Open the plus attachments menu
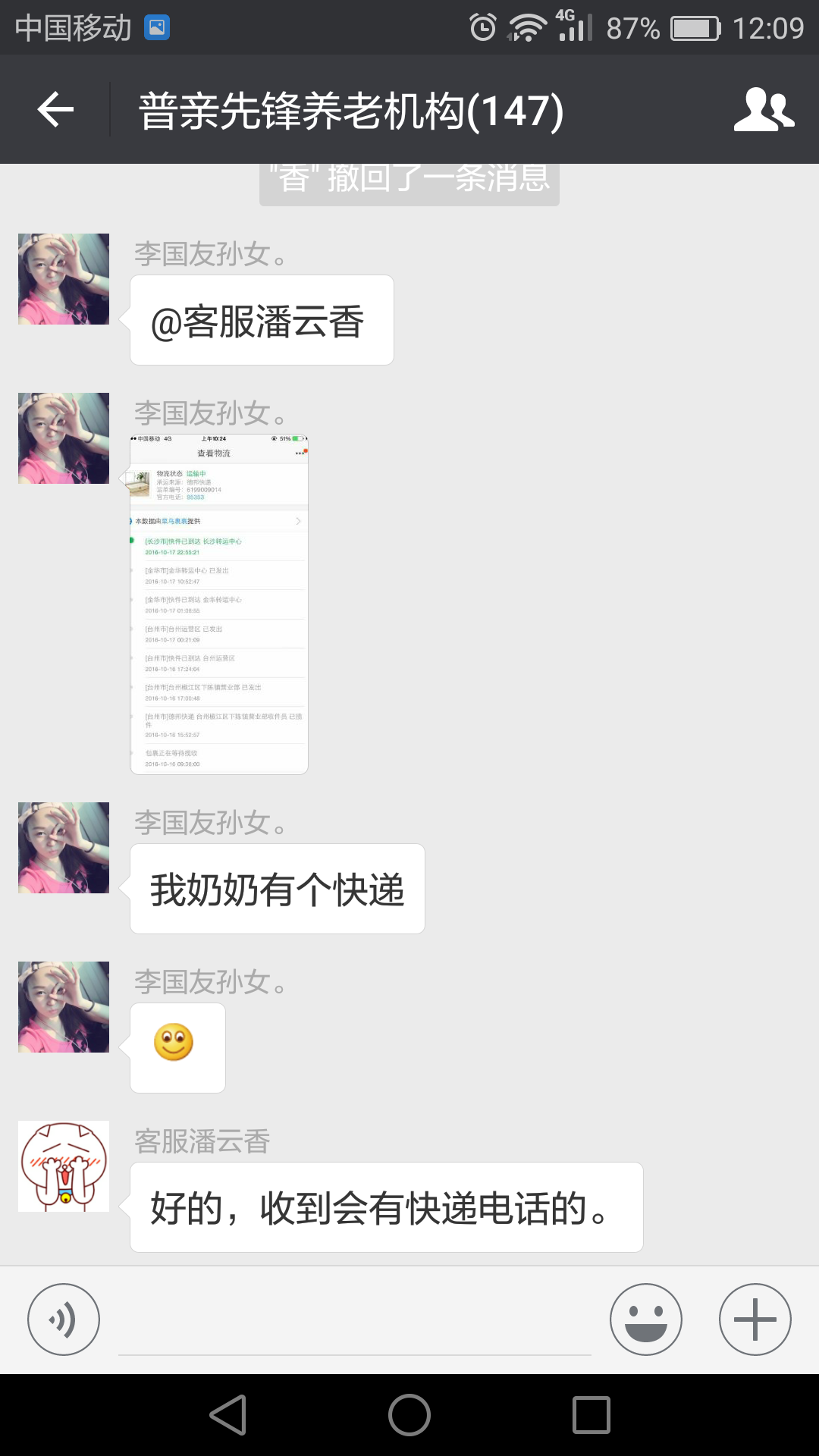 tap(755, 1319)
